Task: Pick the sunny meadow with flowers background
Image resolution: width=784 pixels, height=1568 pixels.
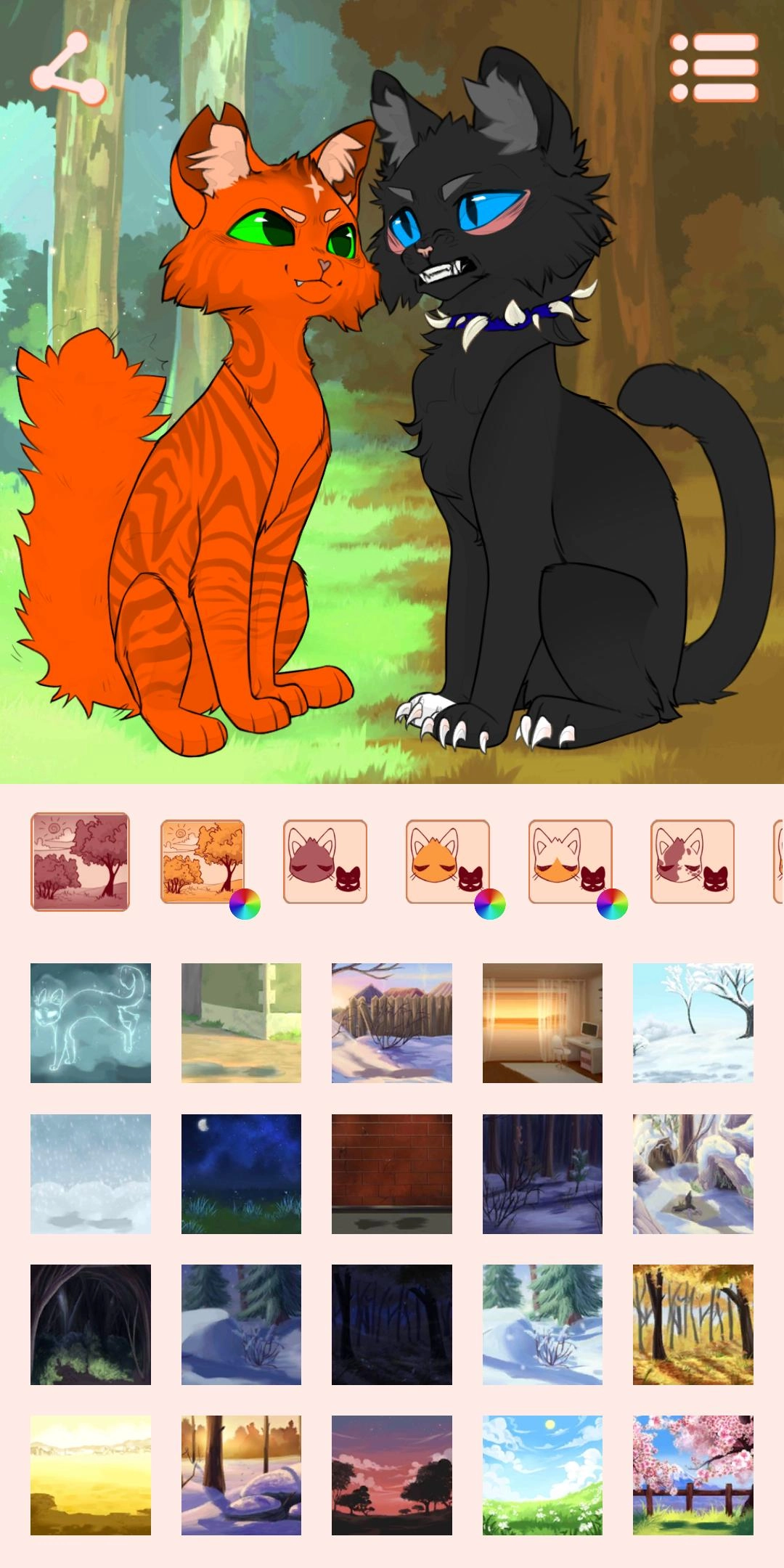Action: coord(542,1475)
